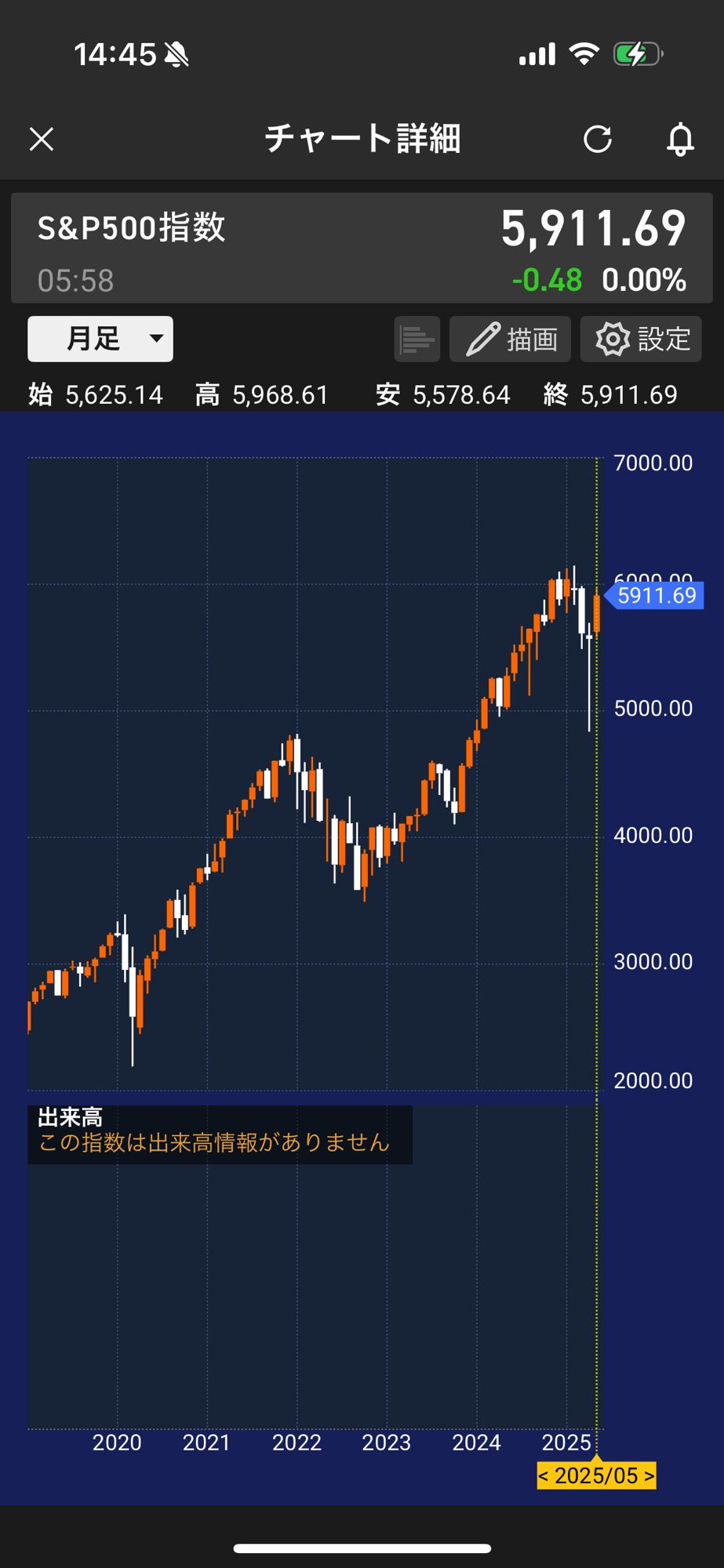The image size is (724, 1568).
Task: Open the 設定 chart settings
Action: tap(641, 339)
